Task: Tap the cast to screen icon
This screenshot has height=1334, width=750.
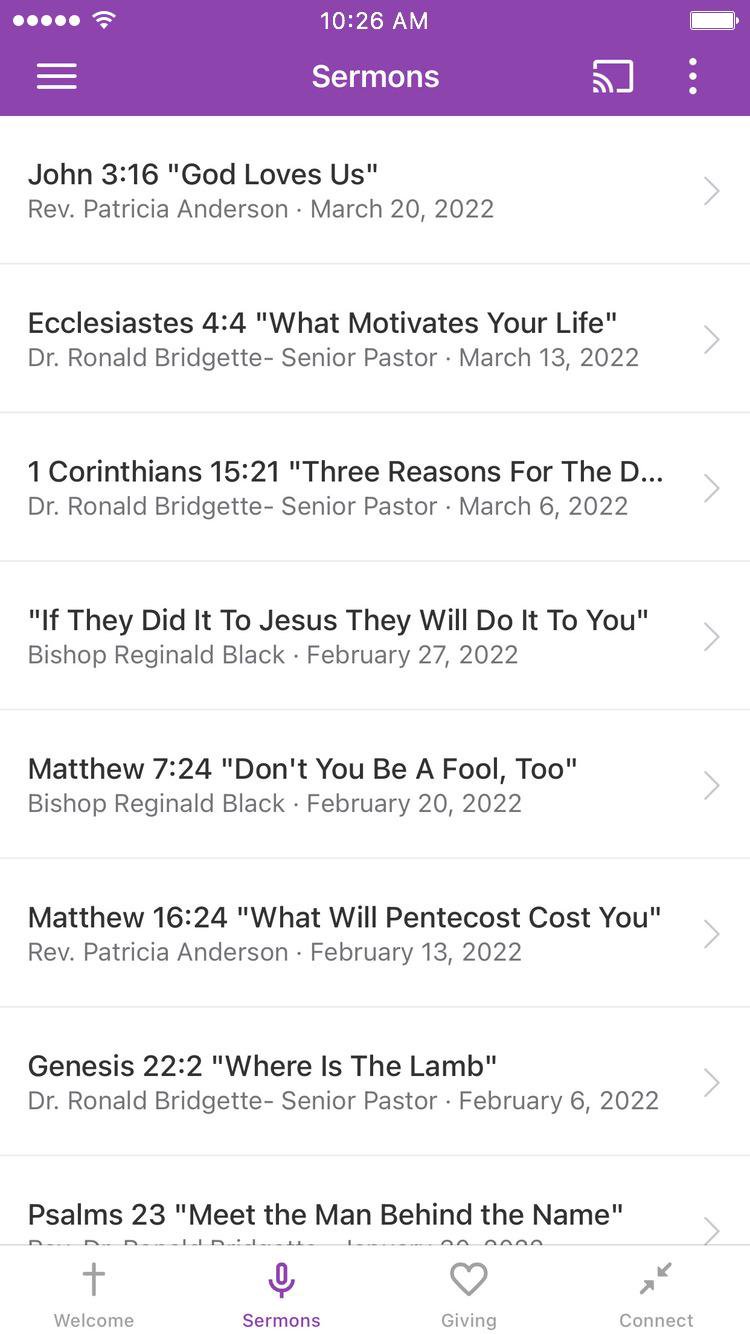Action: [x=612, y=77]
